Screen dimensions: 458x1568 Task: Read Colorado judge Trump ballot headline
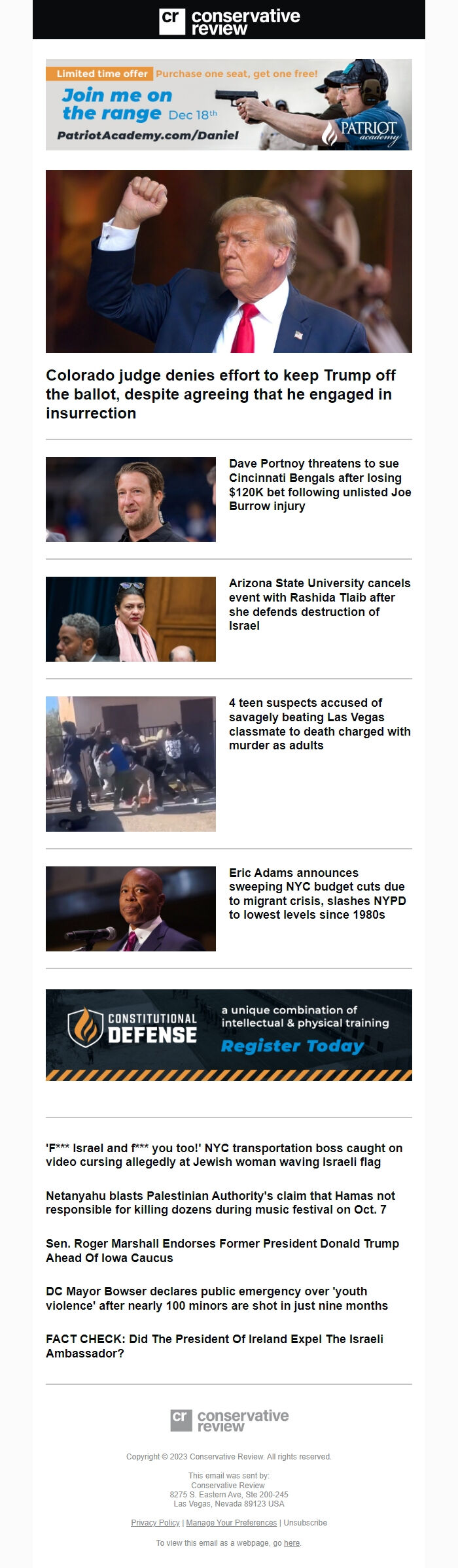tap(220, 394)
